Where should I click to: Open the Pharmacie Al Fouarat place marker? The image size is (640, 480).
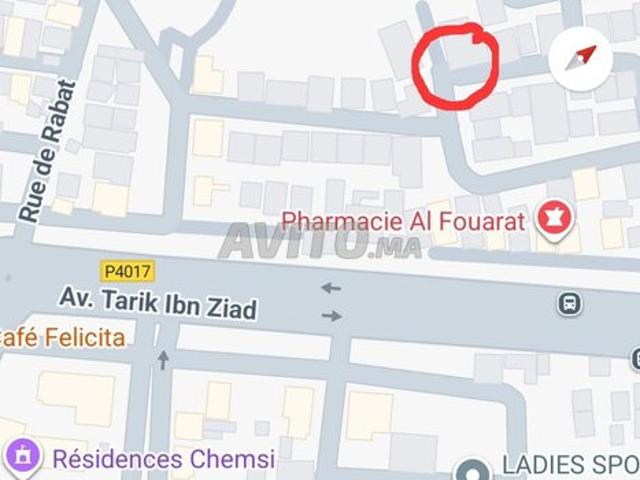tap(555, 217)
